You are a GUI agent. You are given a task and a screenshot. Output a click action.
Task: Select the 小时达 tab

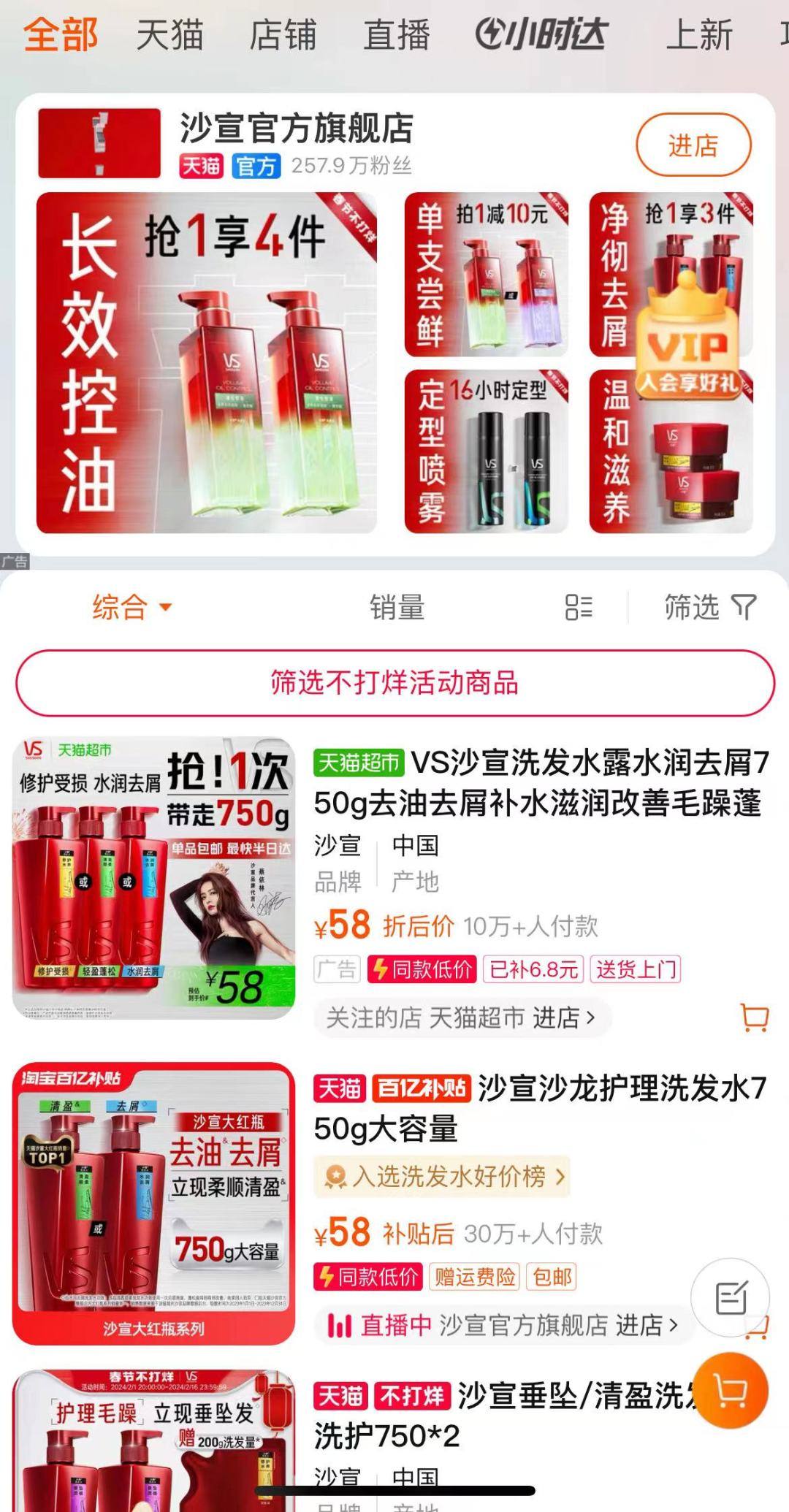pos(541,35)
